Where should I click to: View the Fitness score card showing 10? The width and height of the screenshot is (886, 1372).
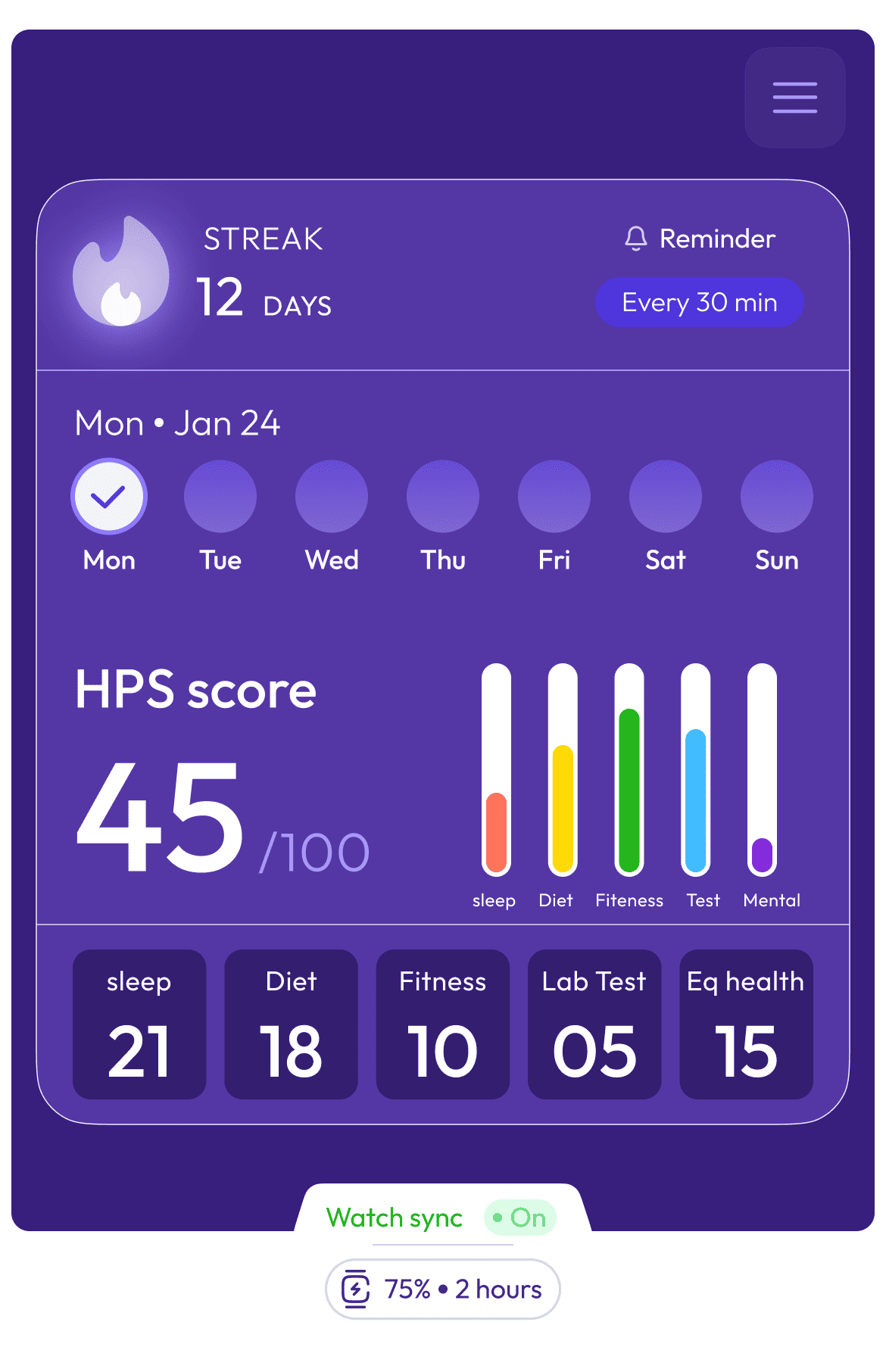click(443, 1024)
